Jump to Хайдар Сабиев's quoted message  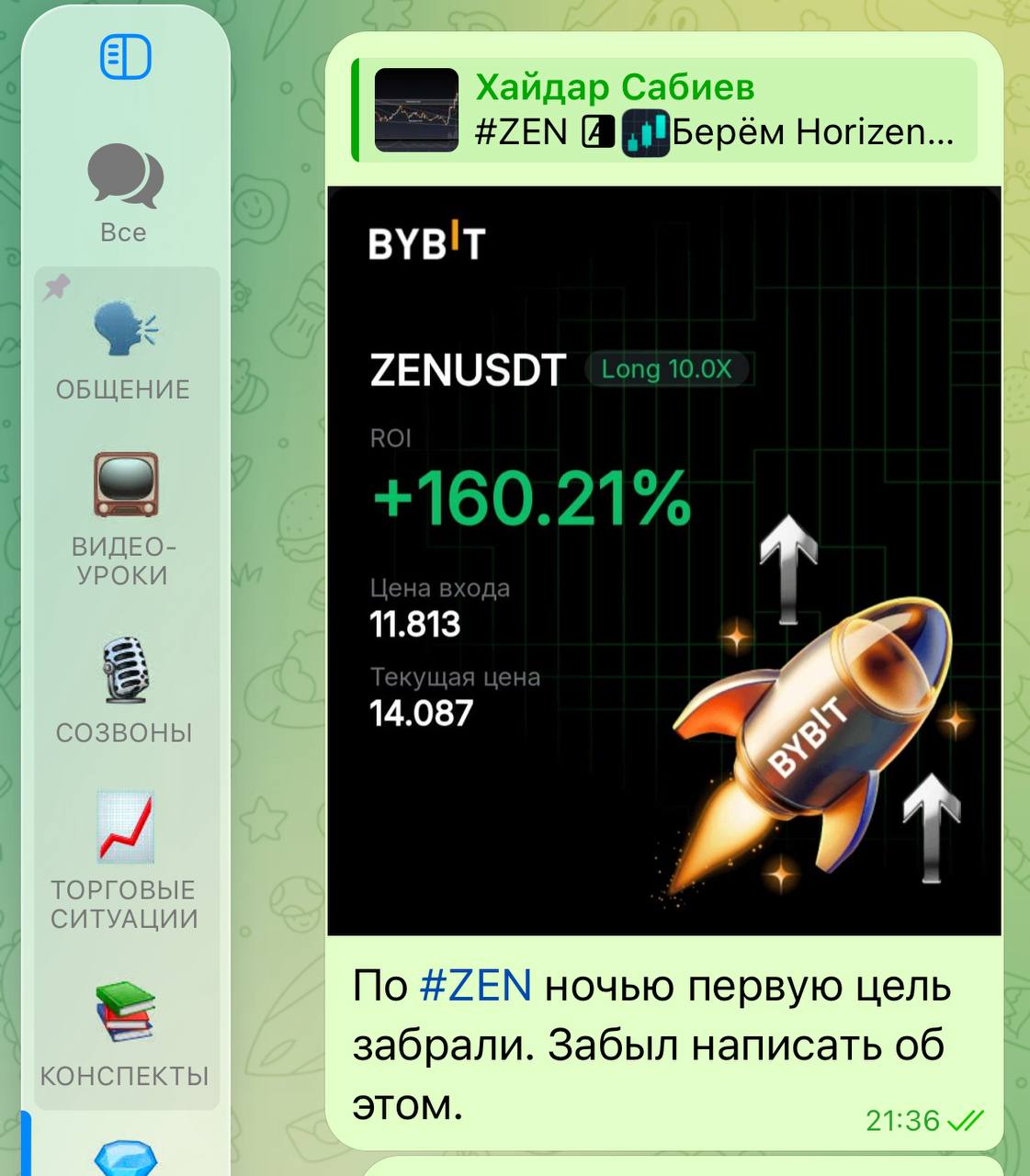663,110
